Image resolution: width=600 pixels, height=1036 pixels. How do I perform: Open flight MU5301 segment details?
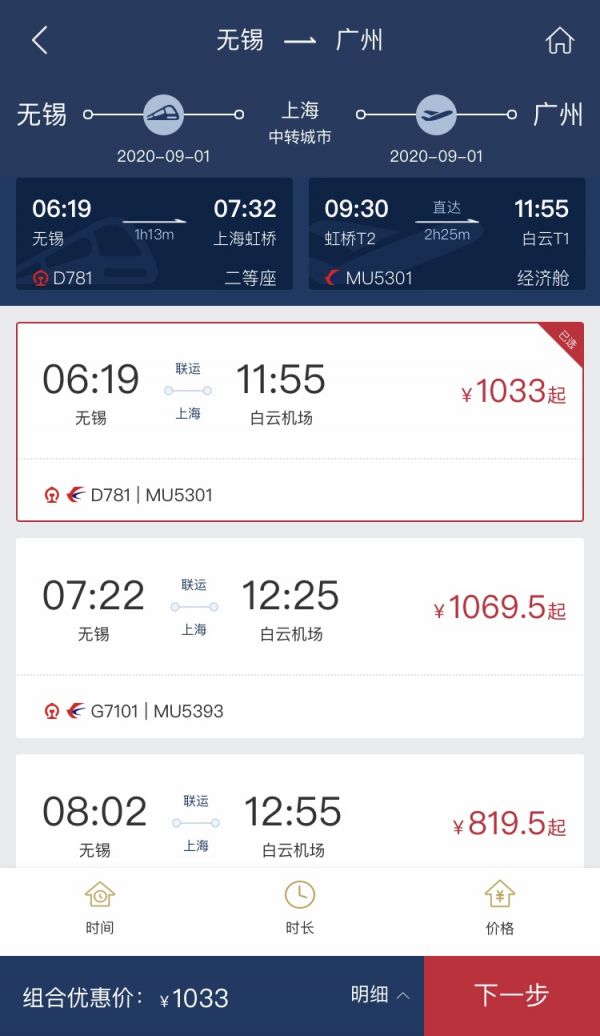tap(446, 234)
